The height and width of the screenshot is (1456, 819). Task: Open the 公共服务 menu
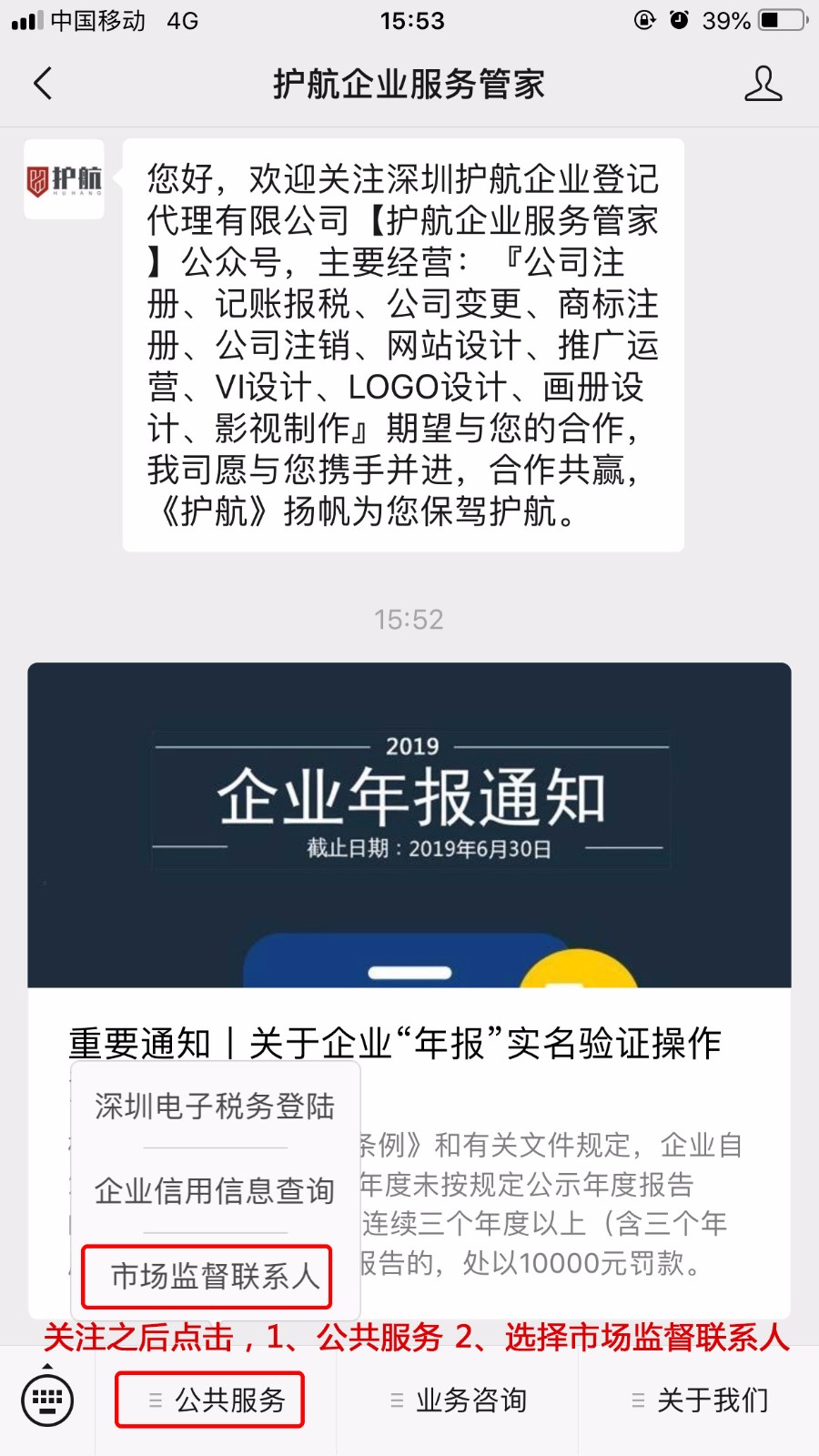[217, 1400]
